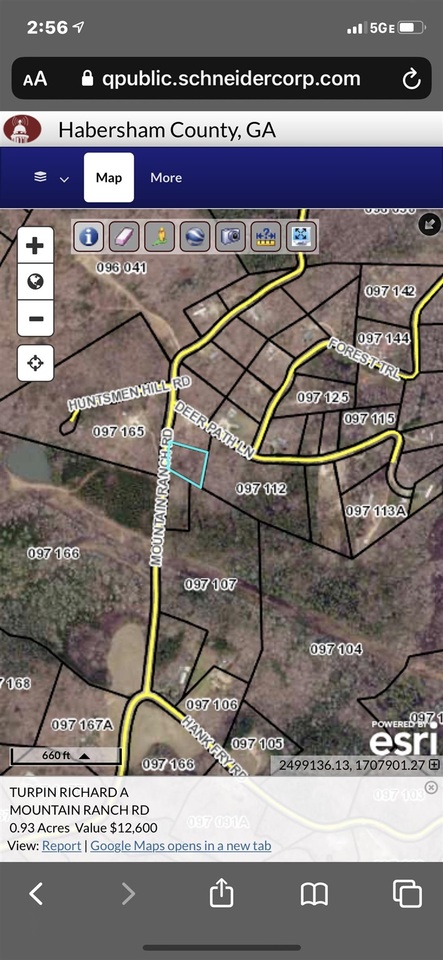
Task: Tap the camera snapshot tool
Action: 231,236
